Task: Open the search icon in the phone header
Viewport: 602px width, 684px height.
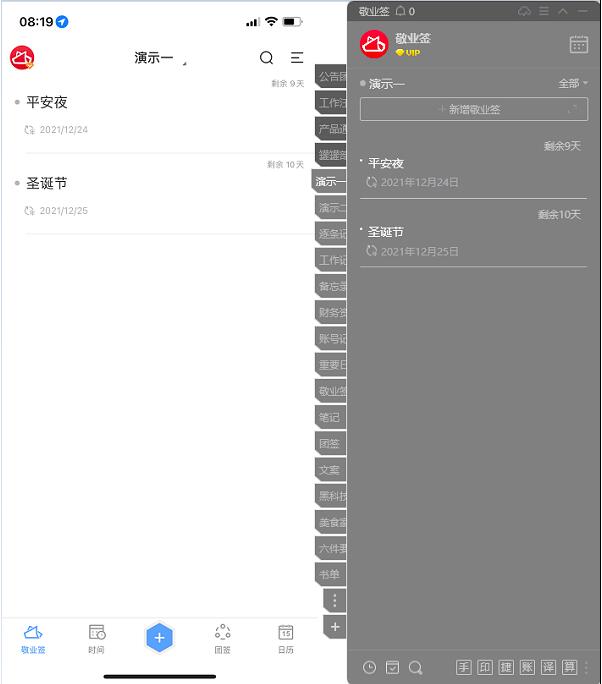Action: pyautogui.click(x=266, y=58)
